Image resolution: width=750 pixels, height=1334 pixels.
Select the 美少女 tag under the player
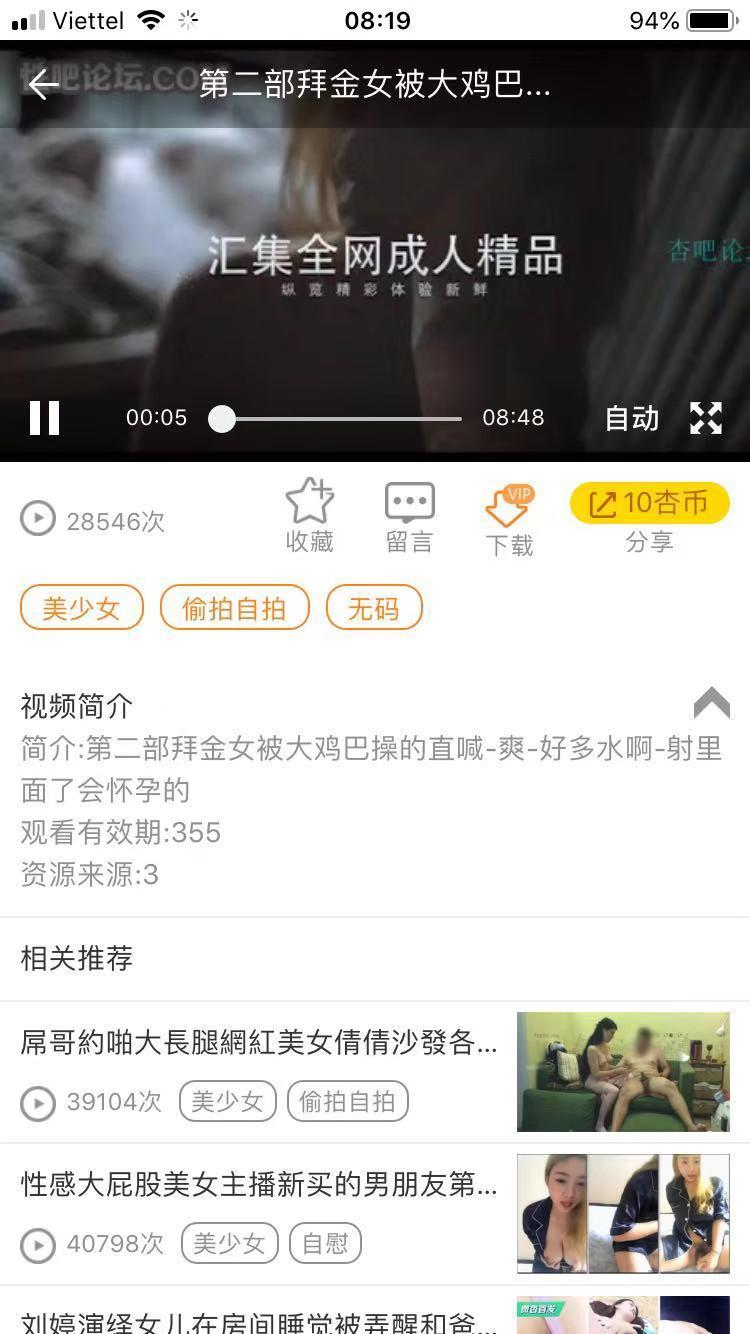click(x=81, y=607)
